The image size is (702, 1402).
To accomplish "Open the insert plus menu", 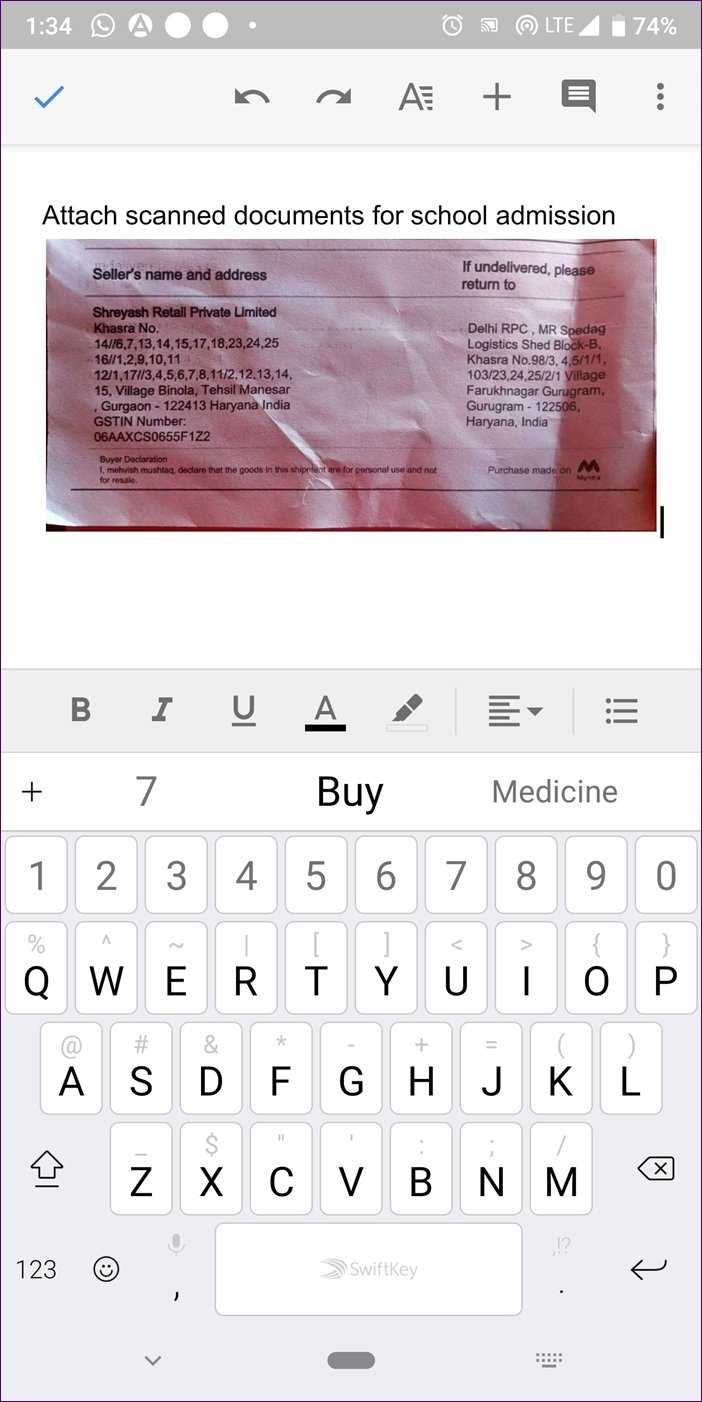I will click(497, 97).
